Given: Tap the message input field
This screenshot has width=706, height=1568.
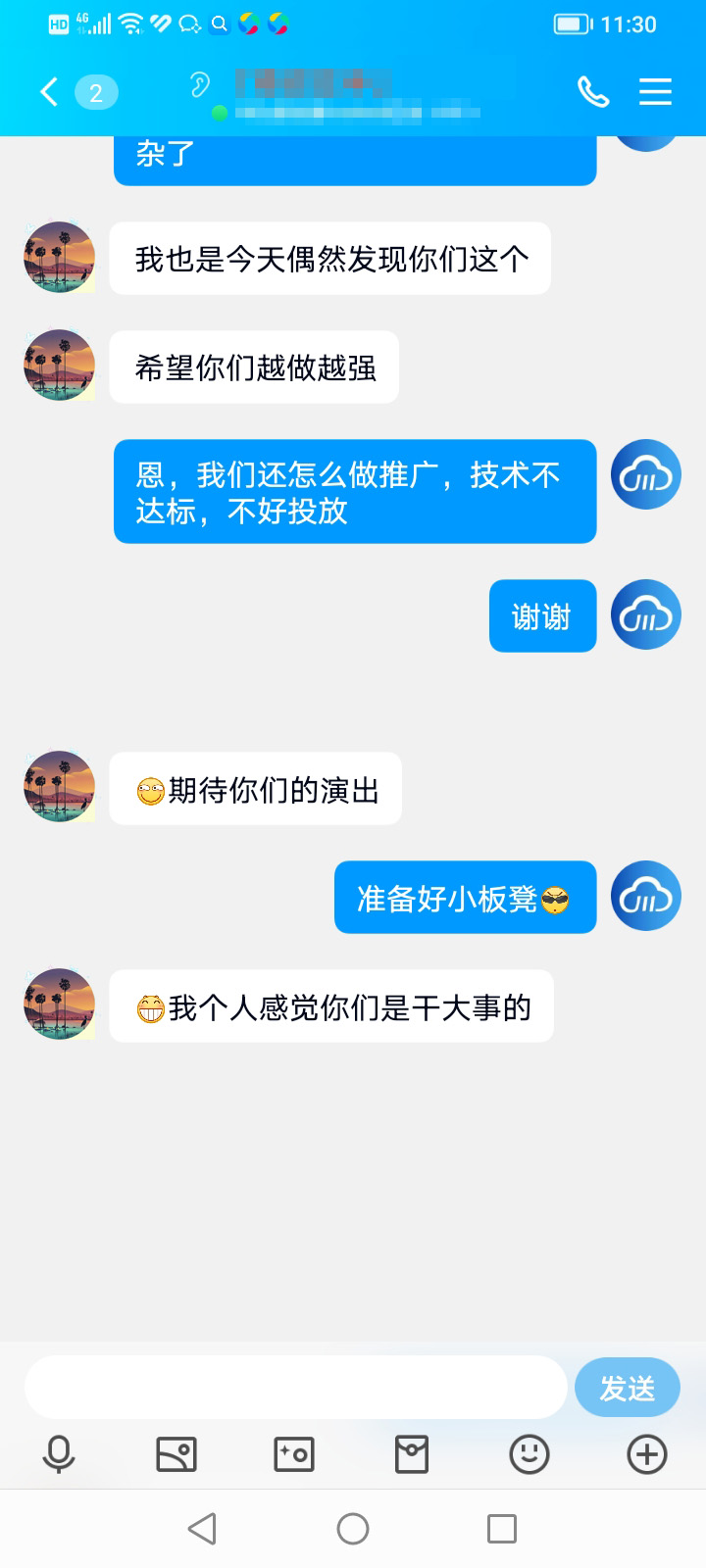Looking at the screenshot, I should 294,1387.
